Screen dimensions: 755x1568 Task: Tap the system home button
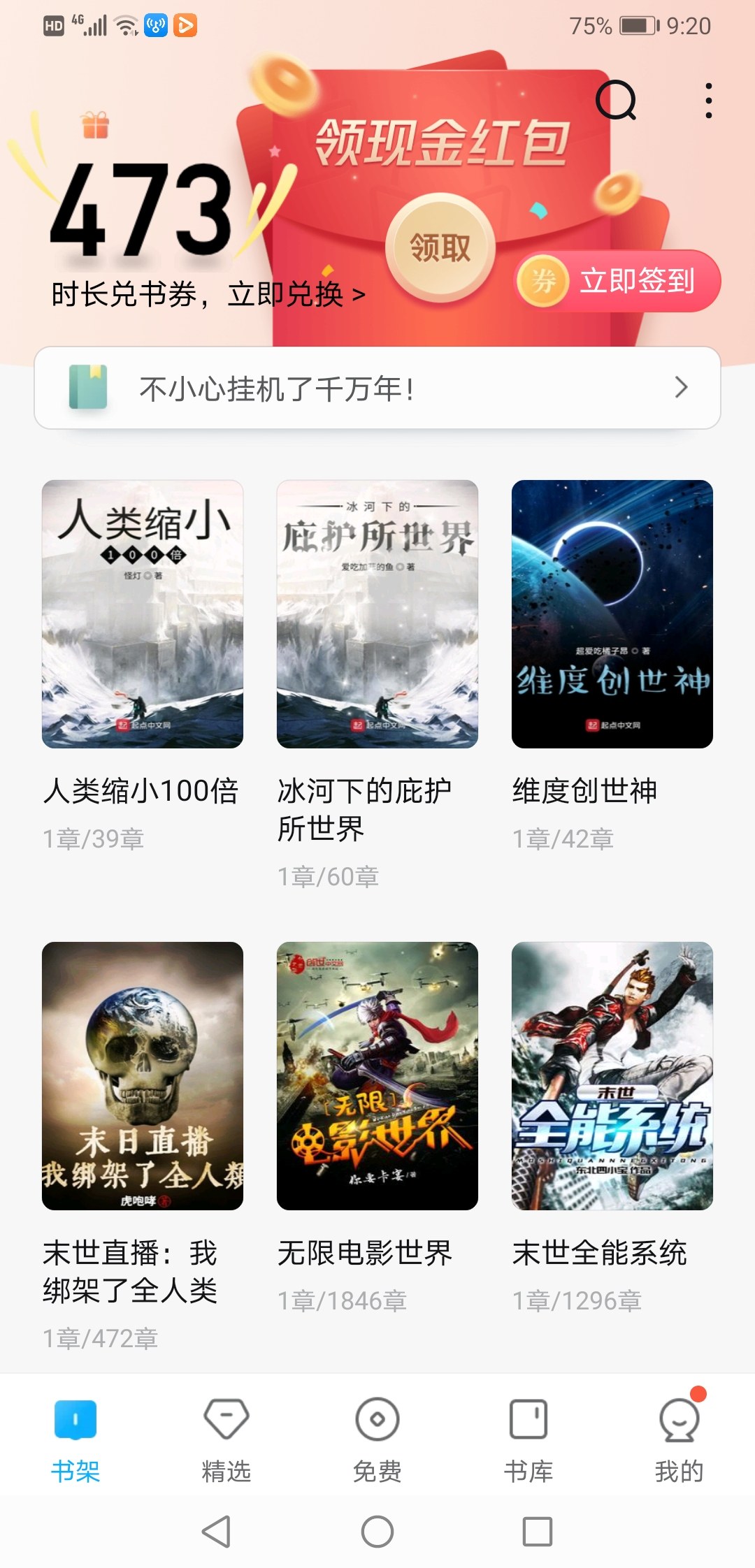(377, 1532)
